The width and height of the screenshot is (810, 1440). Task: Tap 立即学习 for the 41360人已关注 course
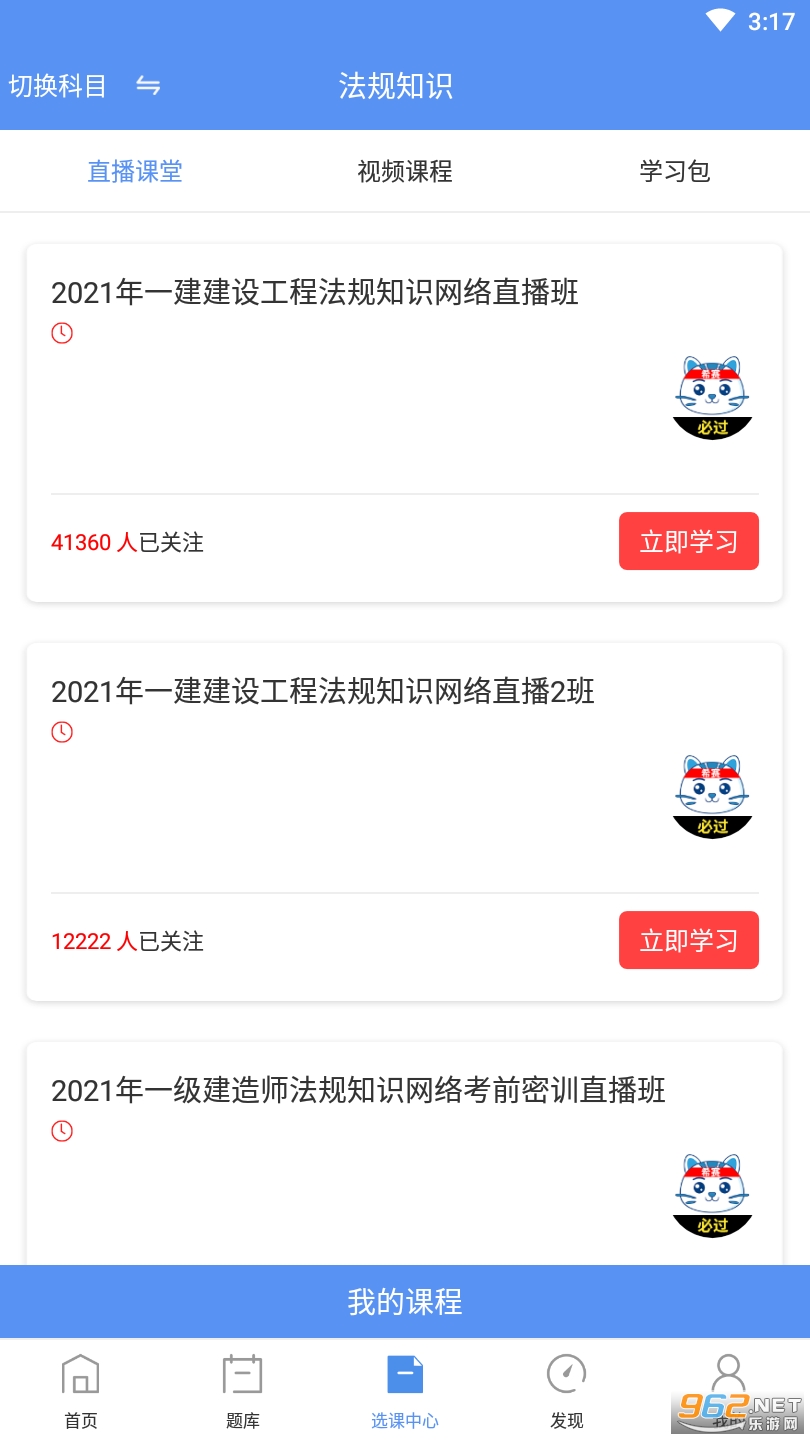688,541
